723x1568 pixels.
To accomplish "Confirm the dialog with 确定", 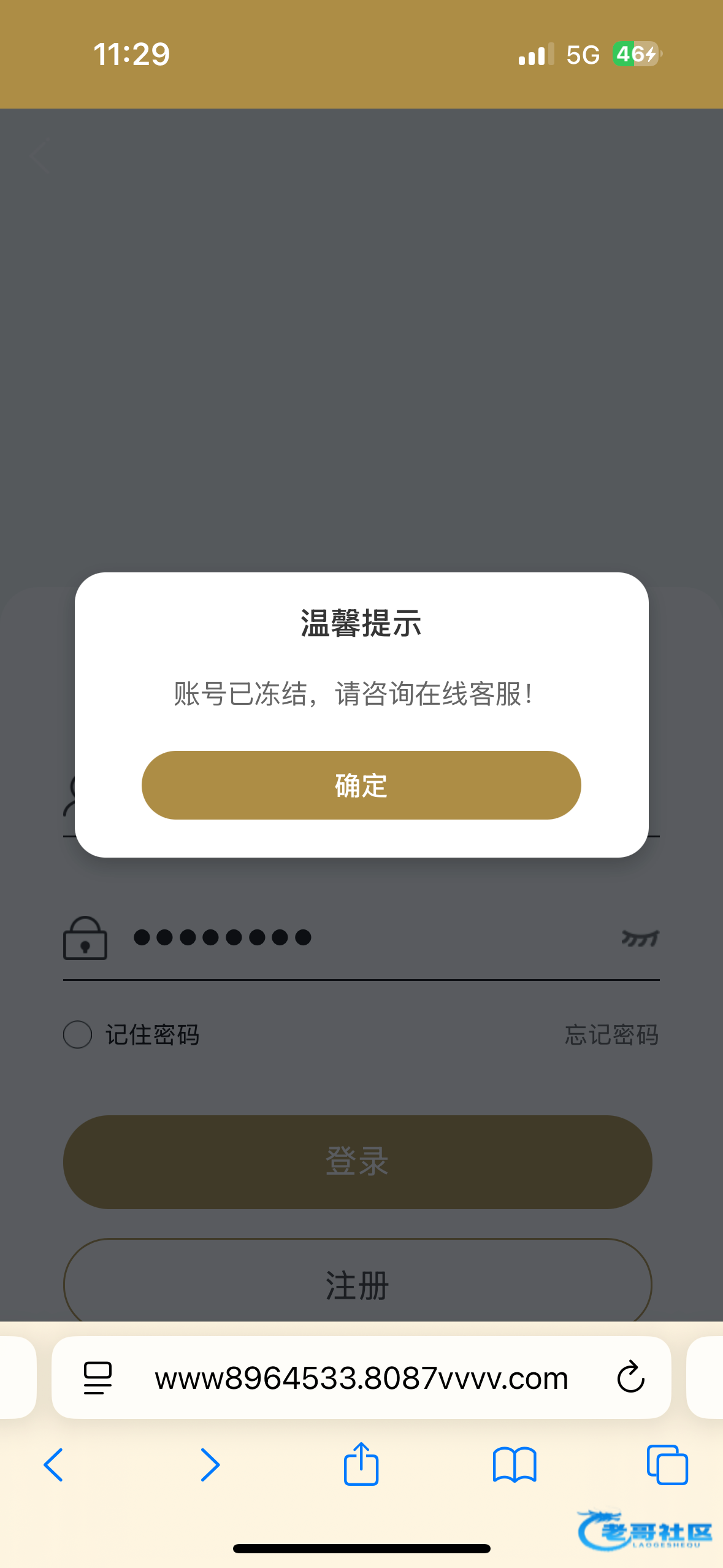I will (361, 785).
